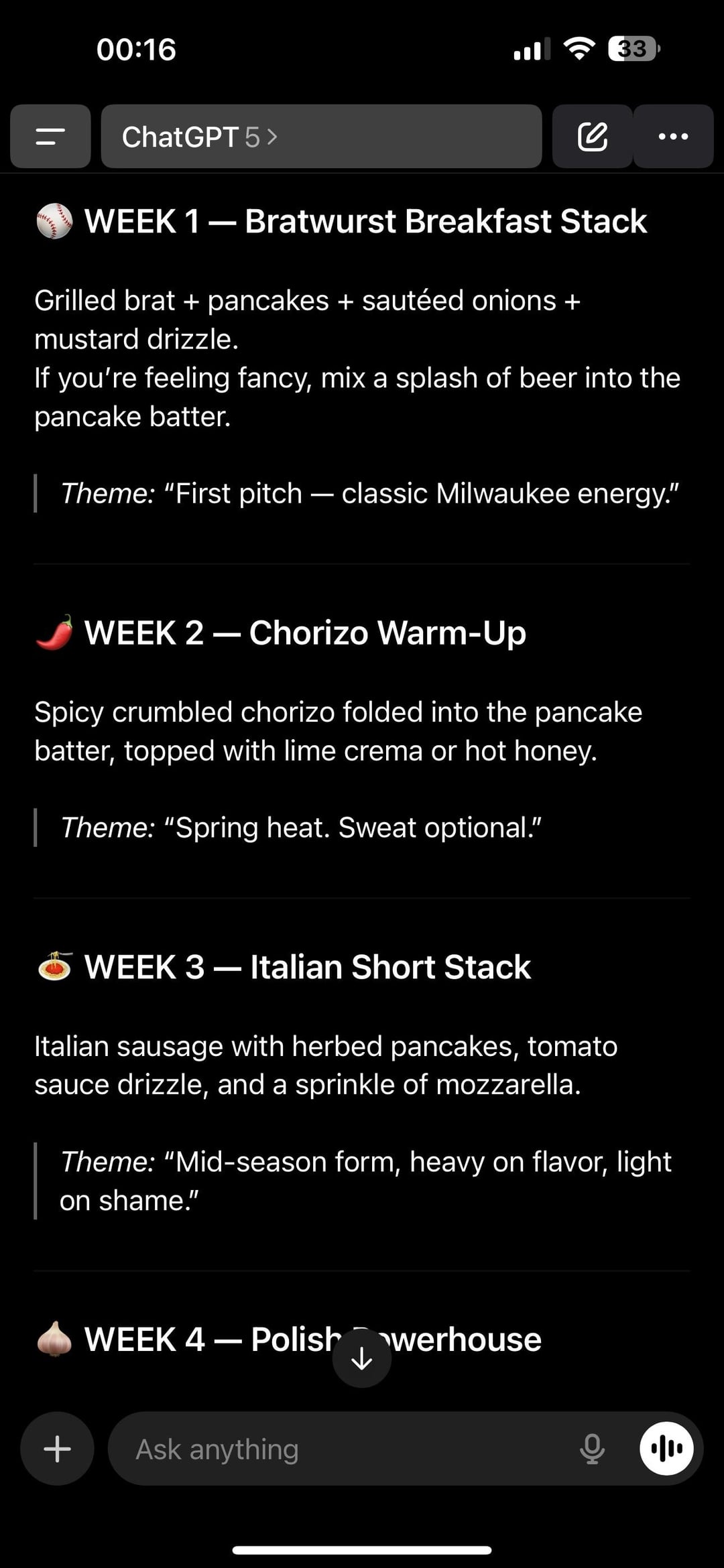The height and width of the screenshot is (1568, 724).
Task: Launch voice mode with the waveform button
Action: [666, 1449]
